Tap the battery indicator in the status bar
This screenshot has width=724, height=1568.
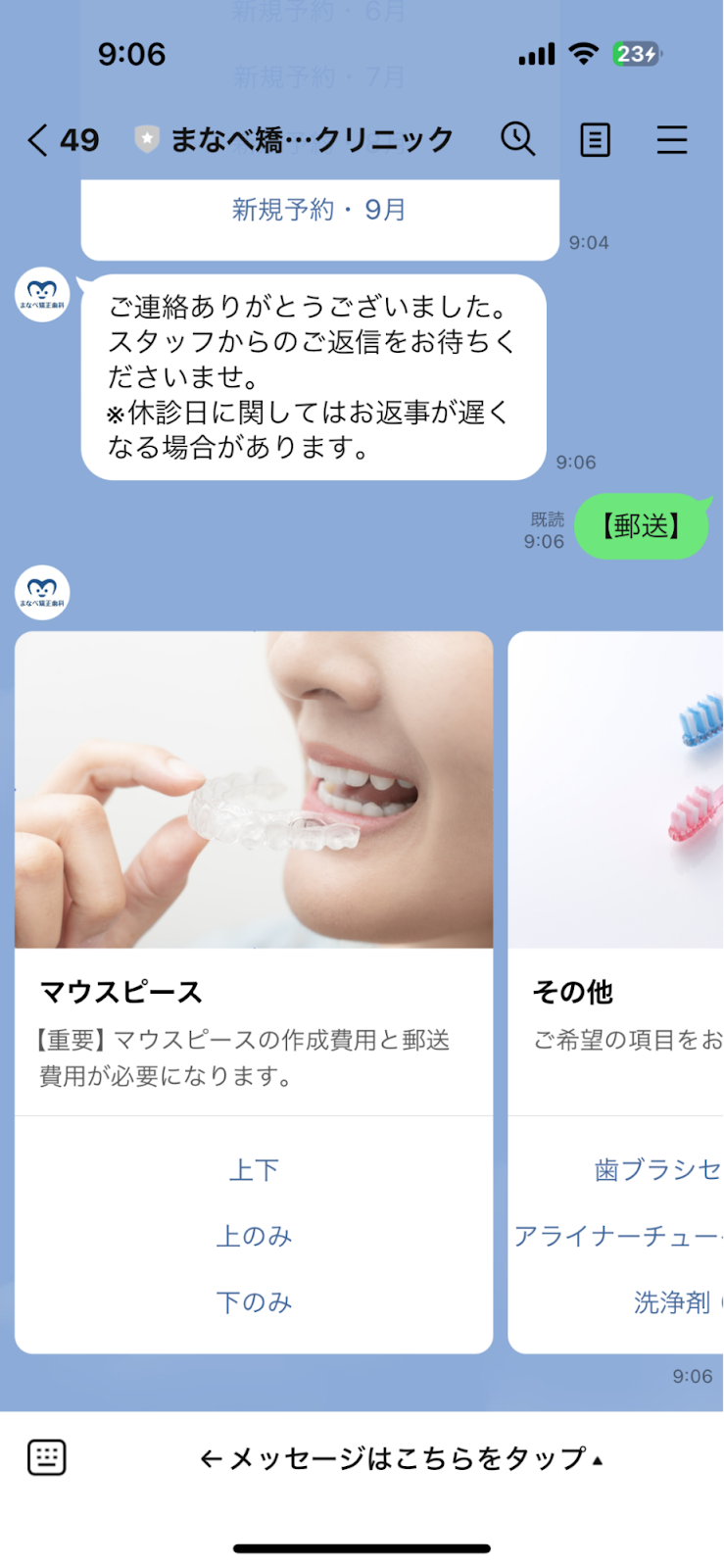pos(637,56)
